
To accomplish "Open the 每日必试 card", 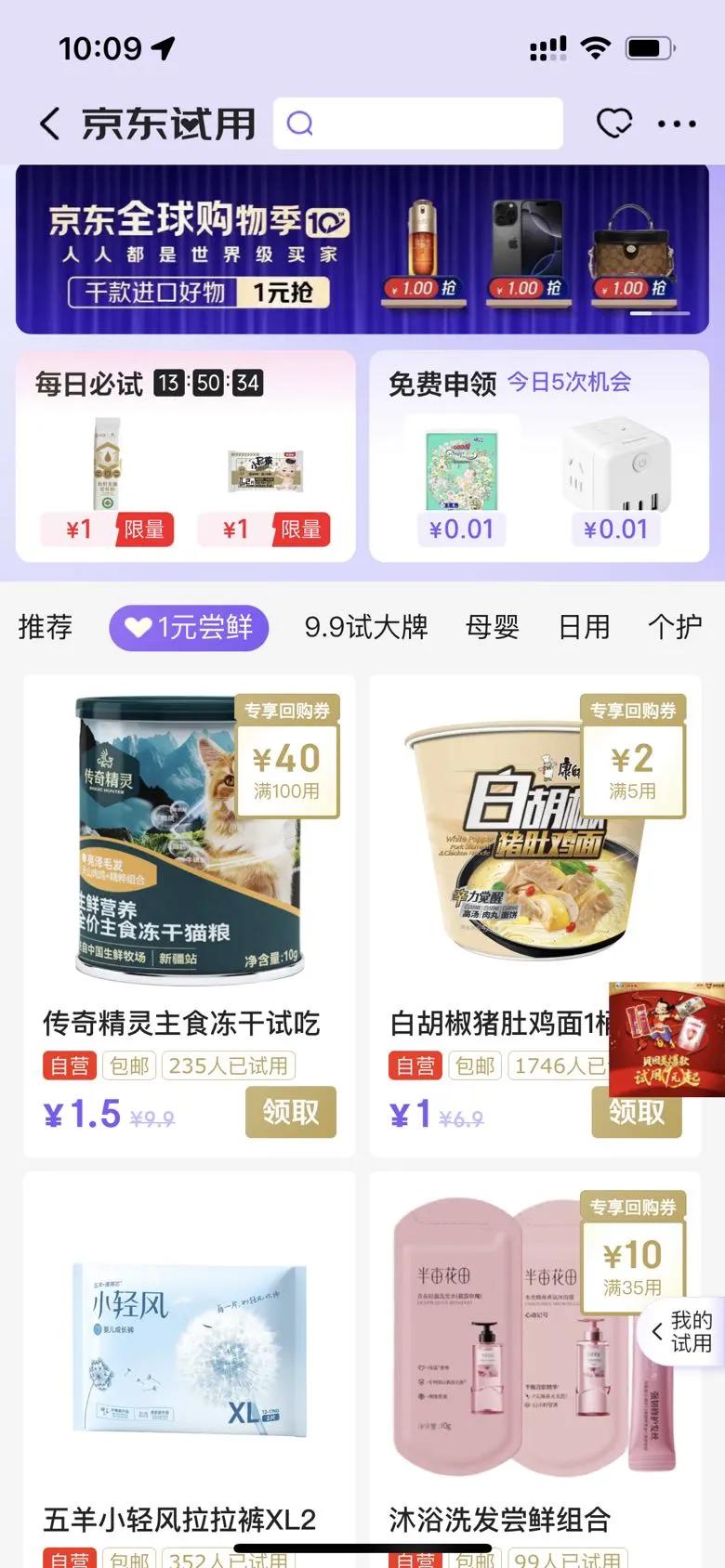I will click(x=186, y=456).
